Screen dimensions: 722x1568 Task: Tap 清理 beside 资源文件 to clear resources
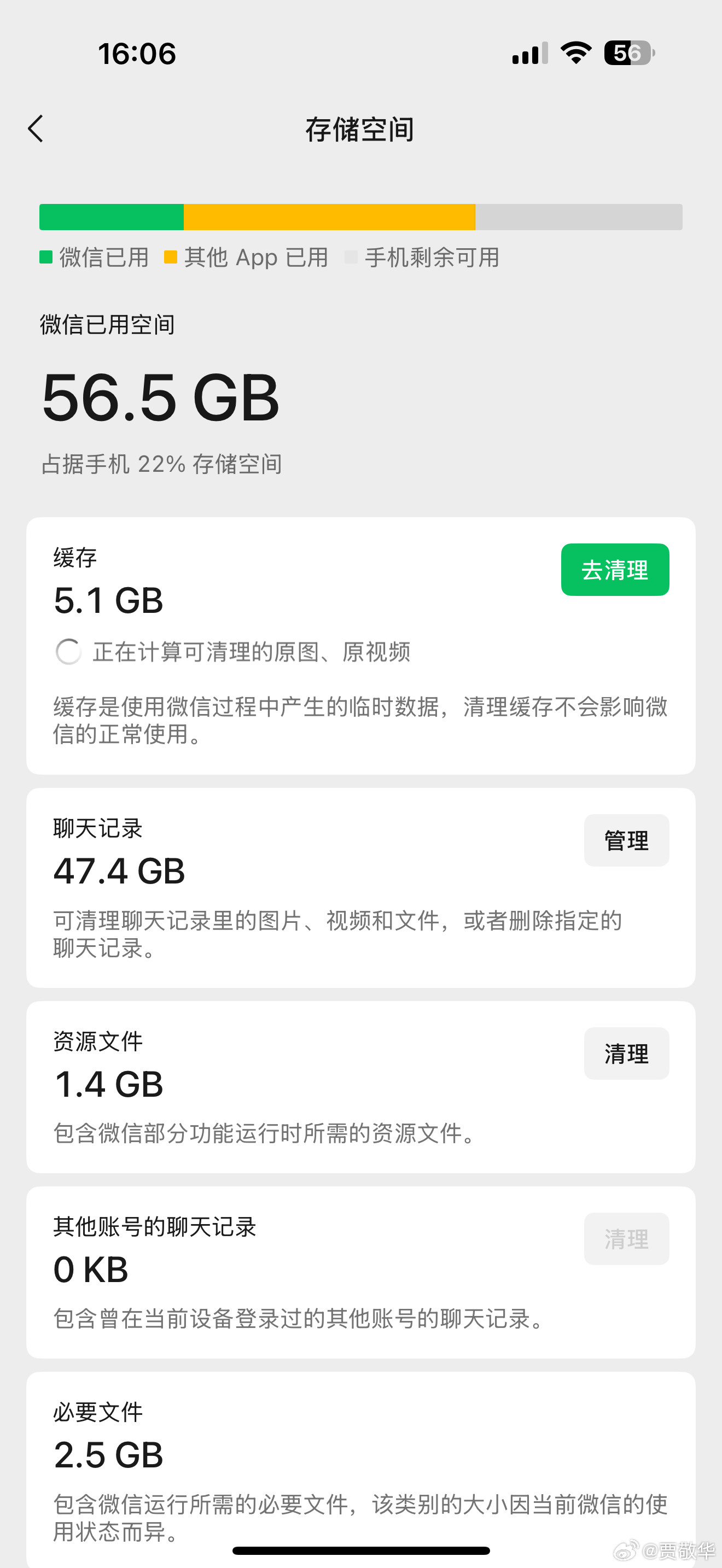click(626, 1054)
